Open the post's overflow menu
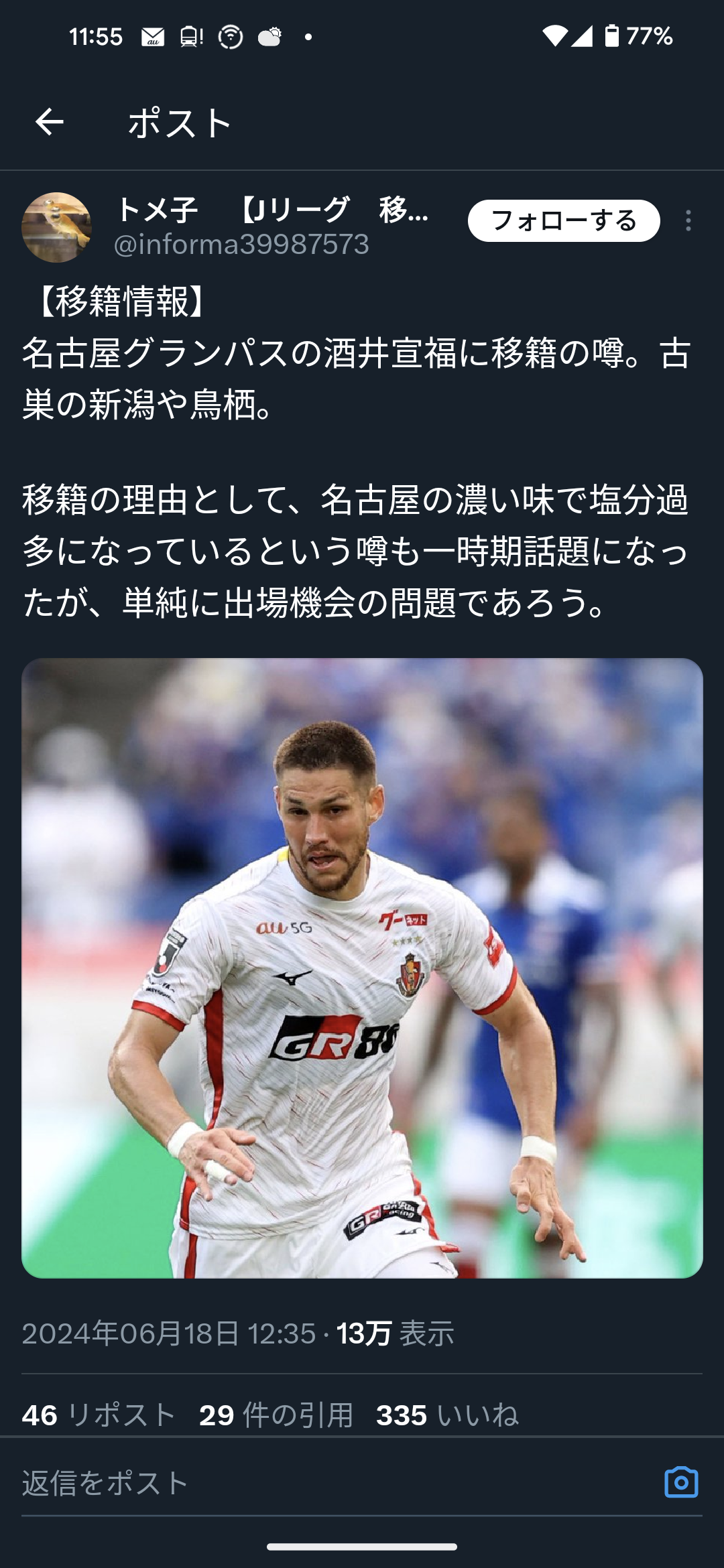This screenshot has width=724, height=1568. coord(688,220)
